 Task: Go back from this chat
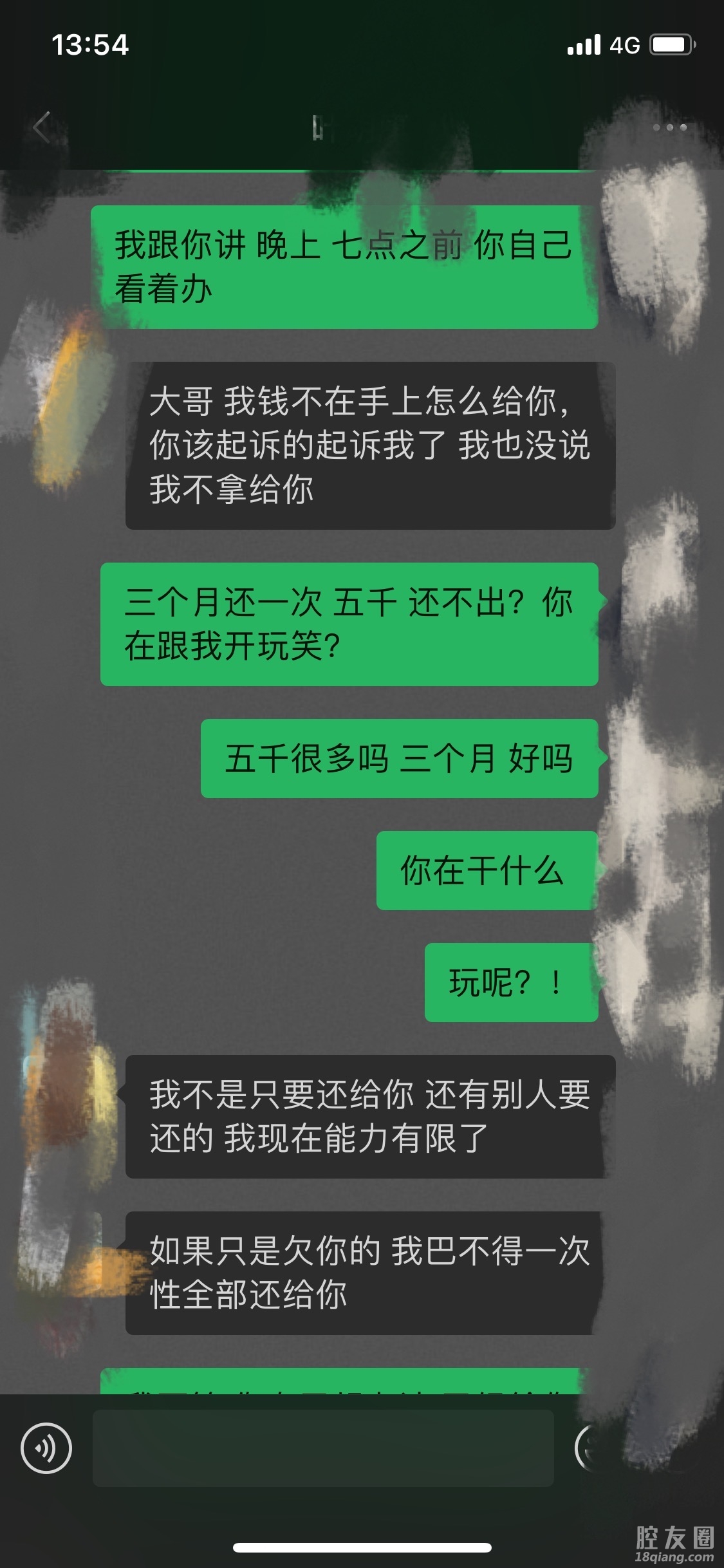click(42, 127)
